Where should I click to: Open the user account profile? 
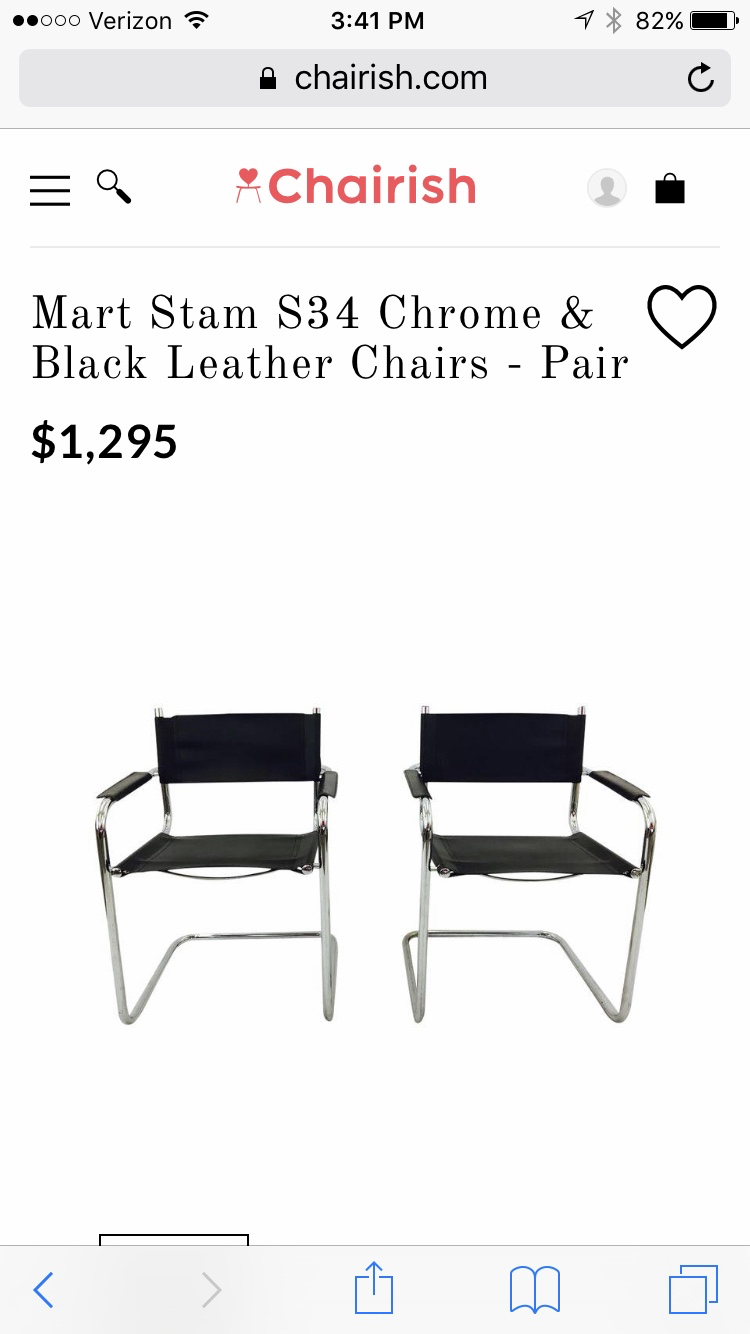pyautogui.click(x=607, y=188)
